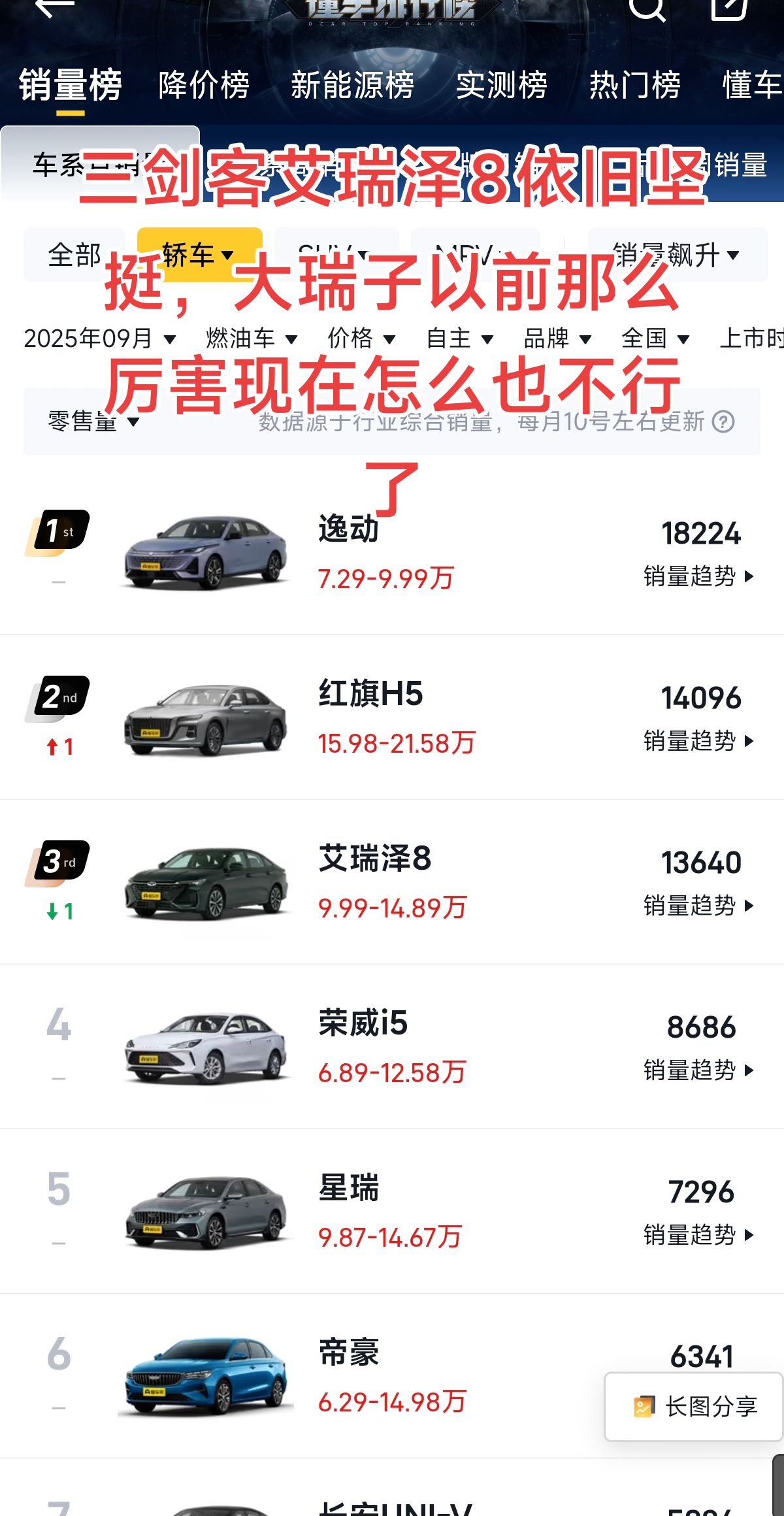
Task: Open the 价格 filter dropdown
Action: coord(361,338)
